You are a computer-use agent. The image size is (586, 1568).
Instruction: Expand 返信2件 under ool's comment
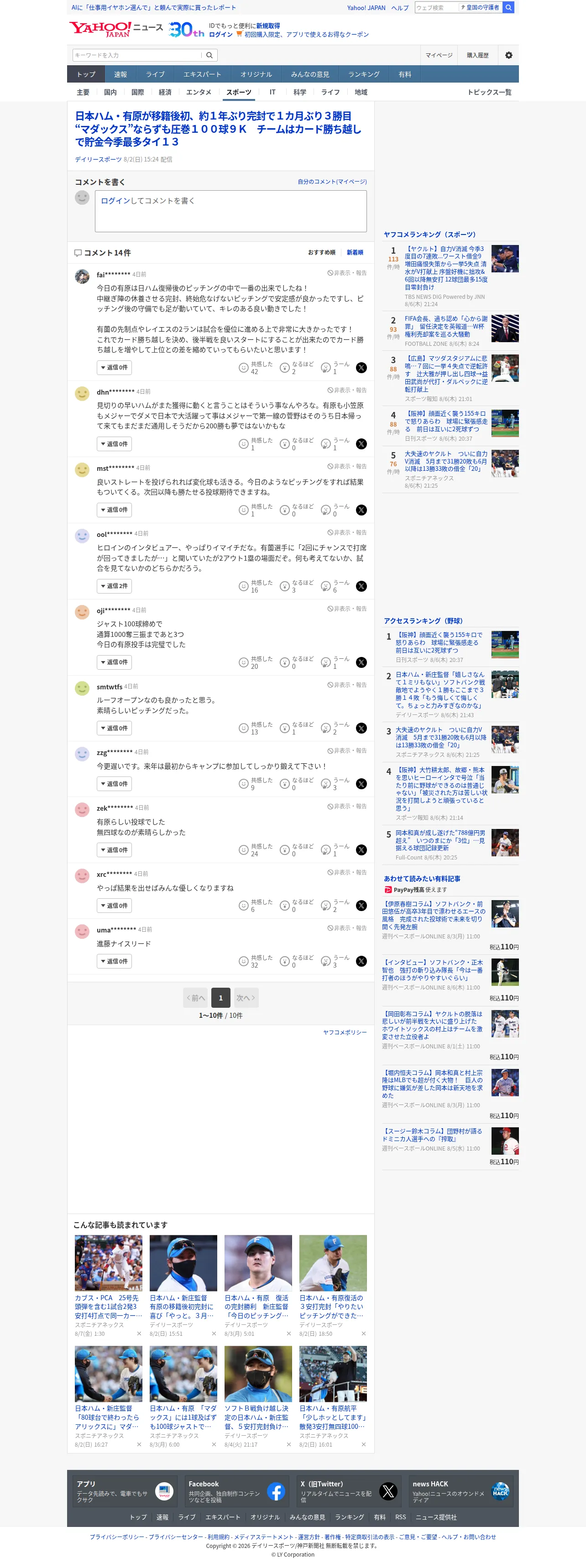(x=115, y=586)
